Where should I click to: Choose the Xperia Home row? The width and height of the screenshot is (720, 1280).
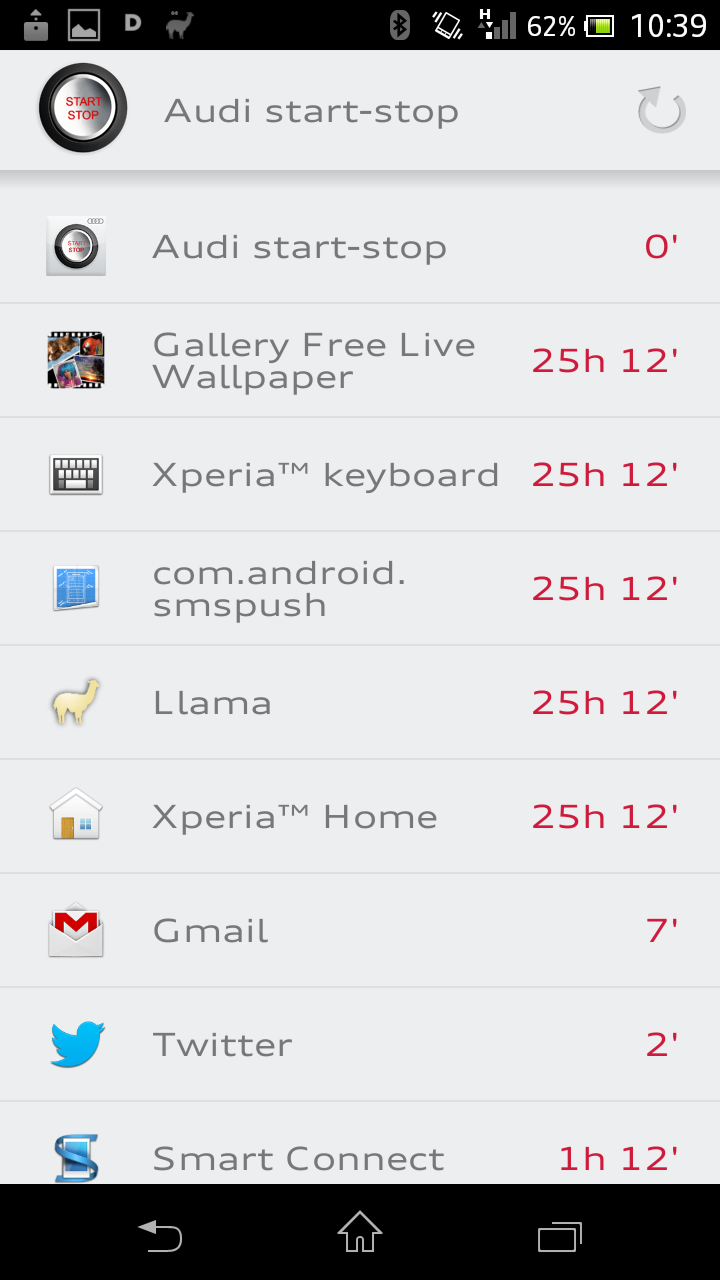coord(360,816)
